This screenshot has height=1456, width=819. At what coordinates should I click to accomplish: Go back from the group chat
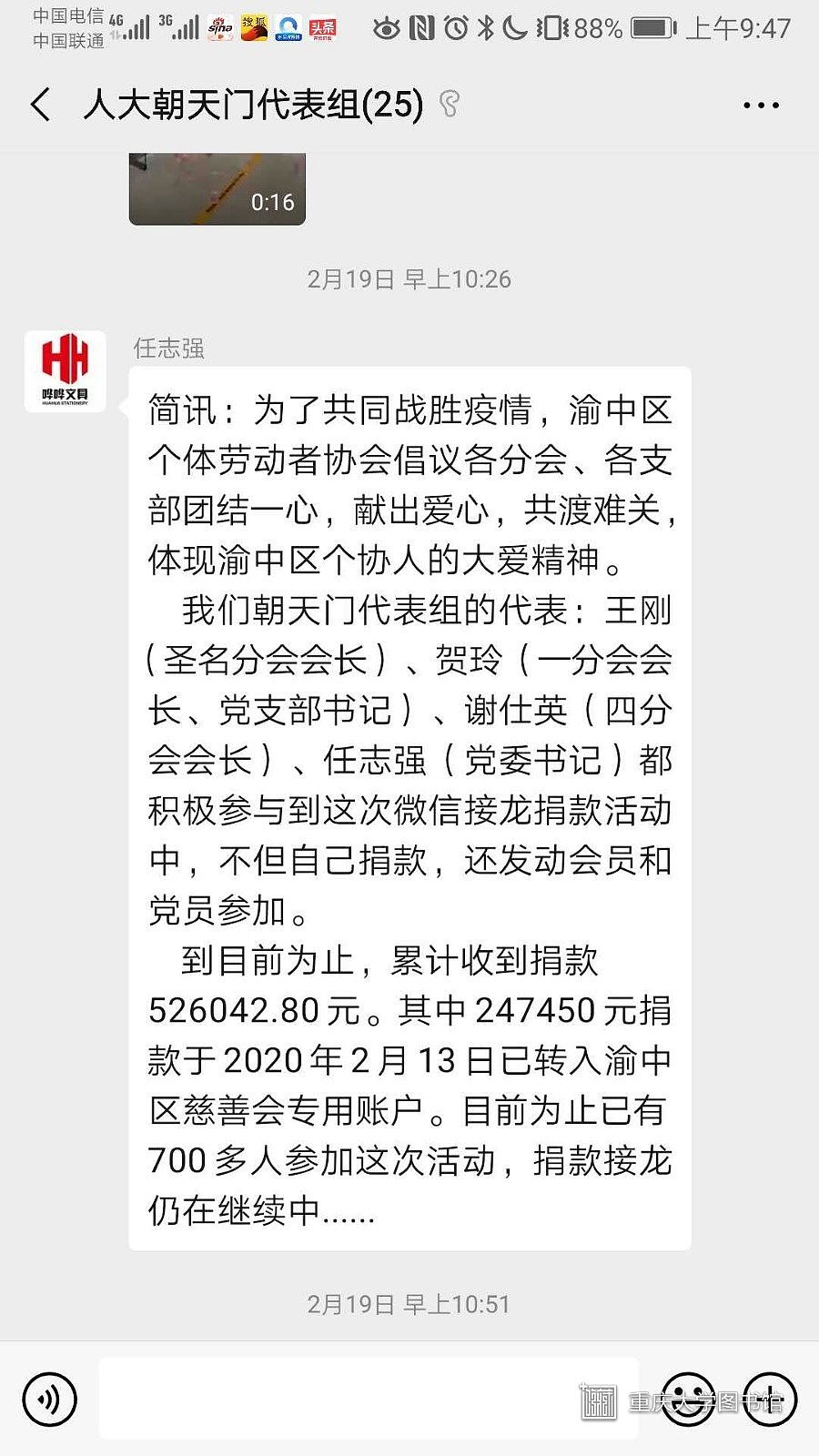point(40,106)
